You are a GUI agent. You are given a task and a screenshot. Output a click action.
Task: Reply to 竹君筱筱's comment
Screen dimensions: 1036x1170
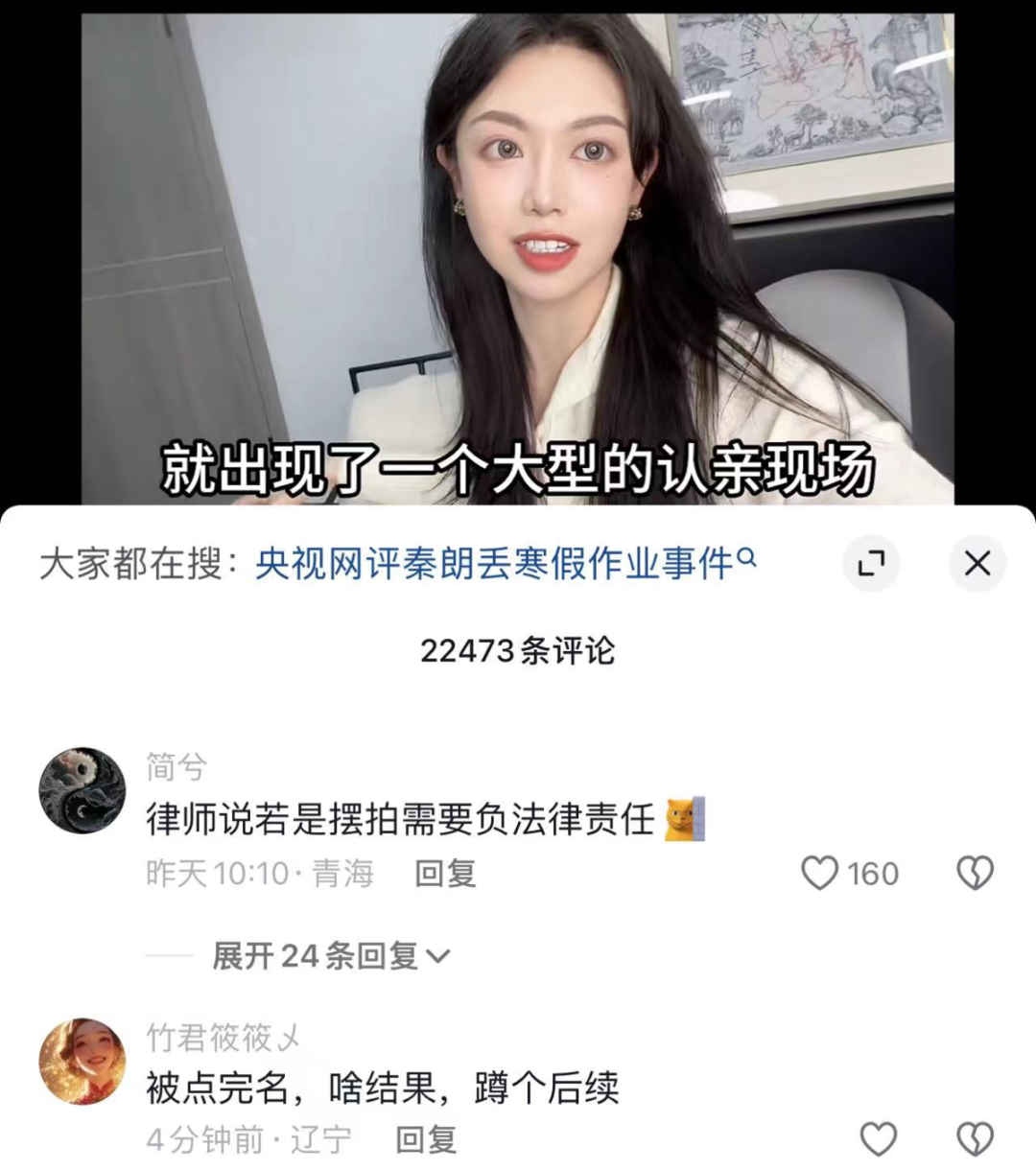[426, 1139]
